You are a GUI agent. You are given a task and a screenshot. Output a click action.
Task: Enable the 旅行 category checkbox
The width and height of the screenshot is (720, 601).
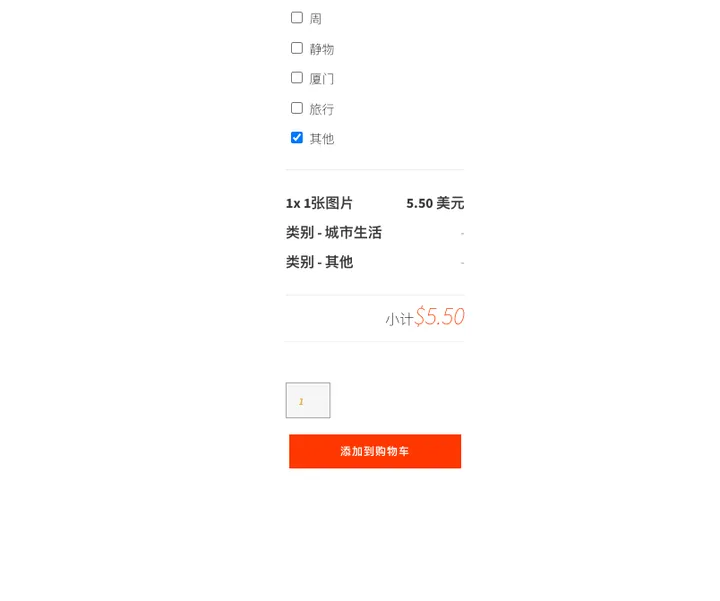coord(297,108)
